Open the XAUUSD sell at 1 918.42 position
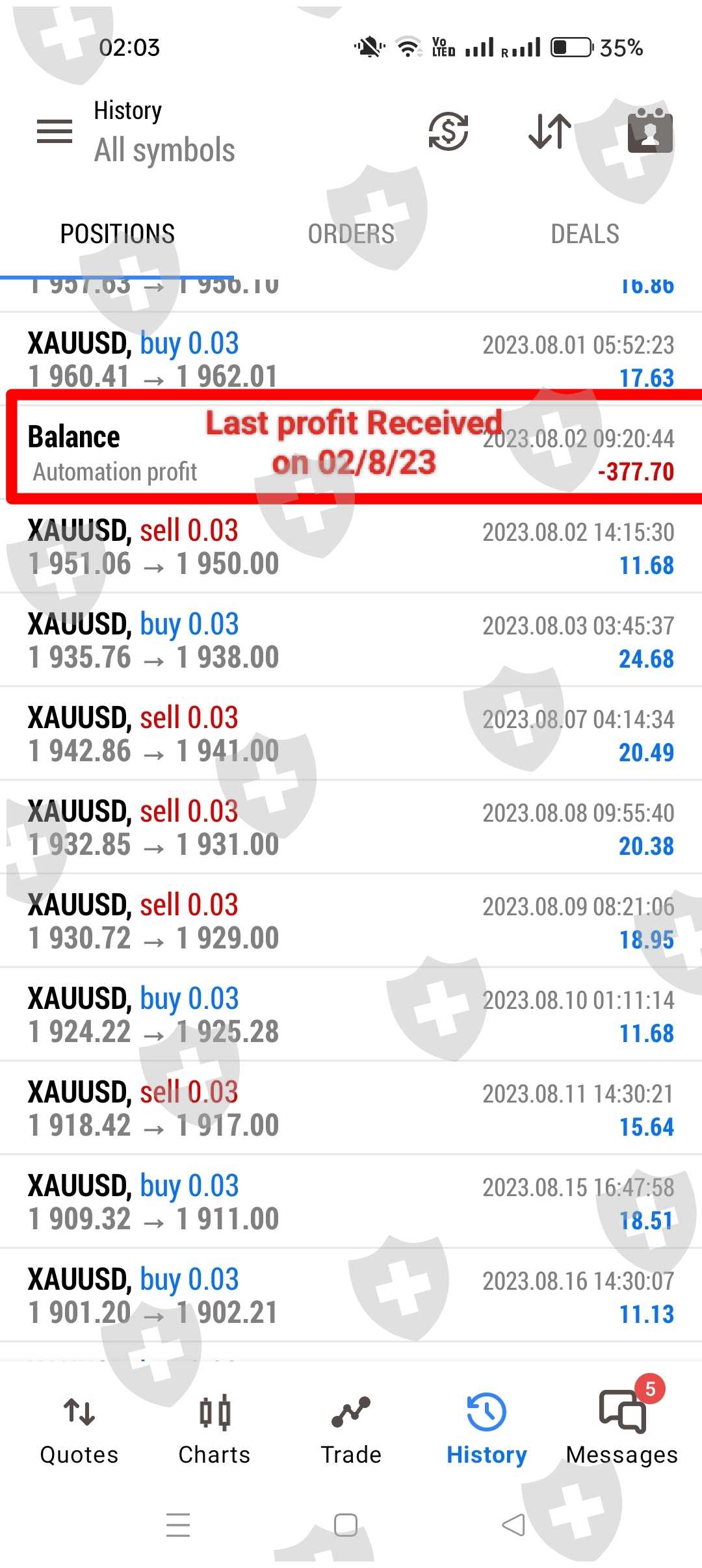The width and height of the screenshot is (702, 1568). pos(351,1108)
